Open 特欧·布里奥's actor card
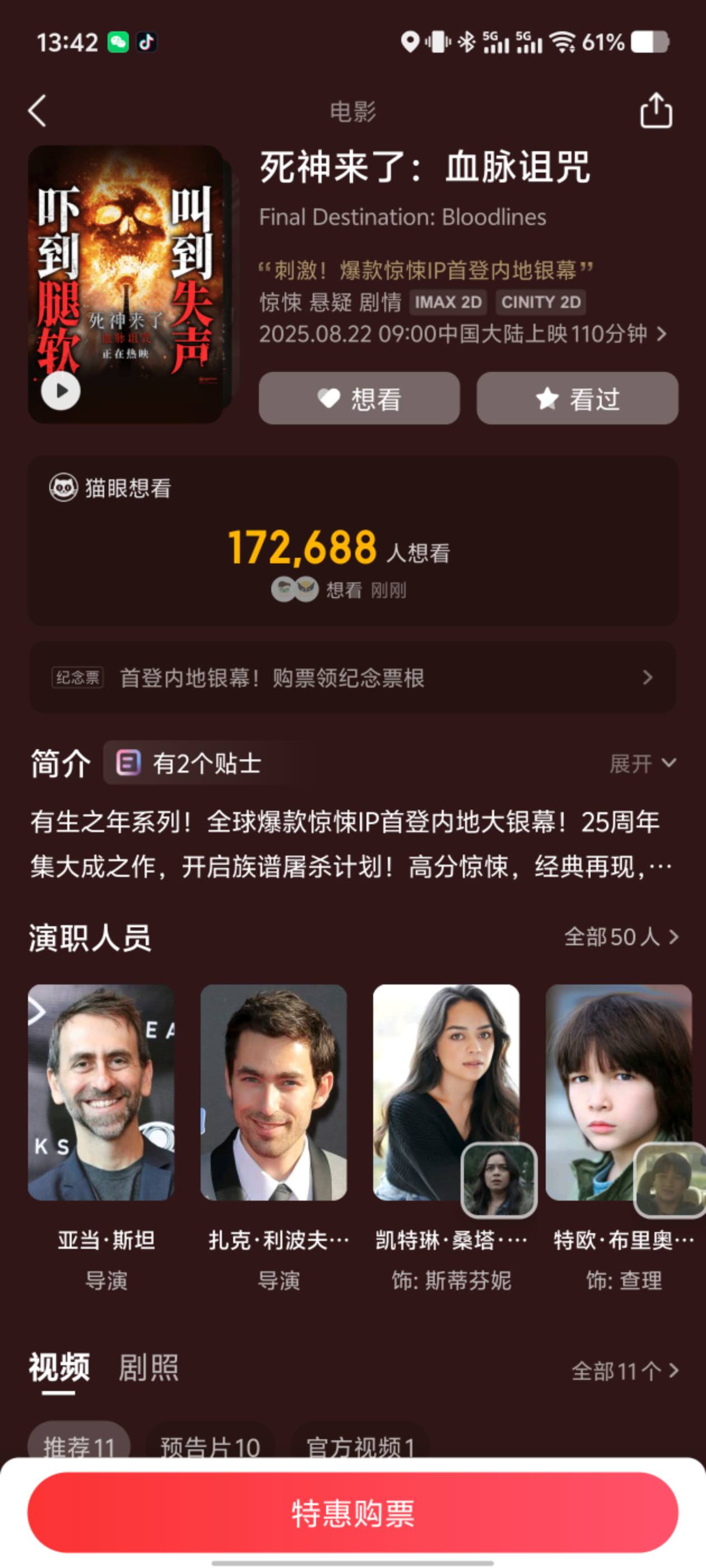 point(618,1093)
